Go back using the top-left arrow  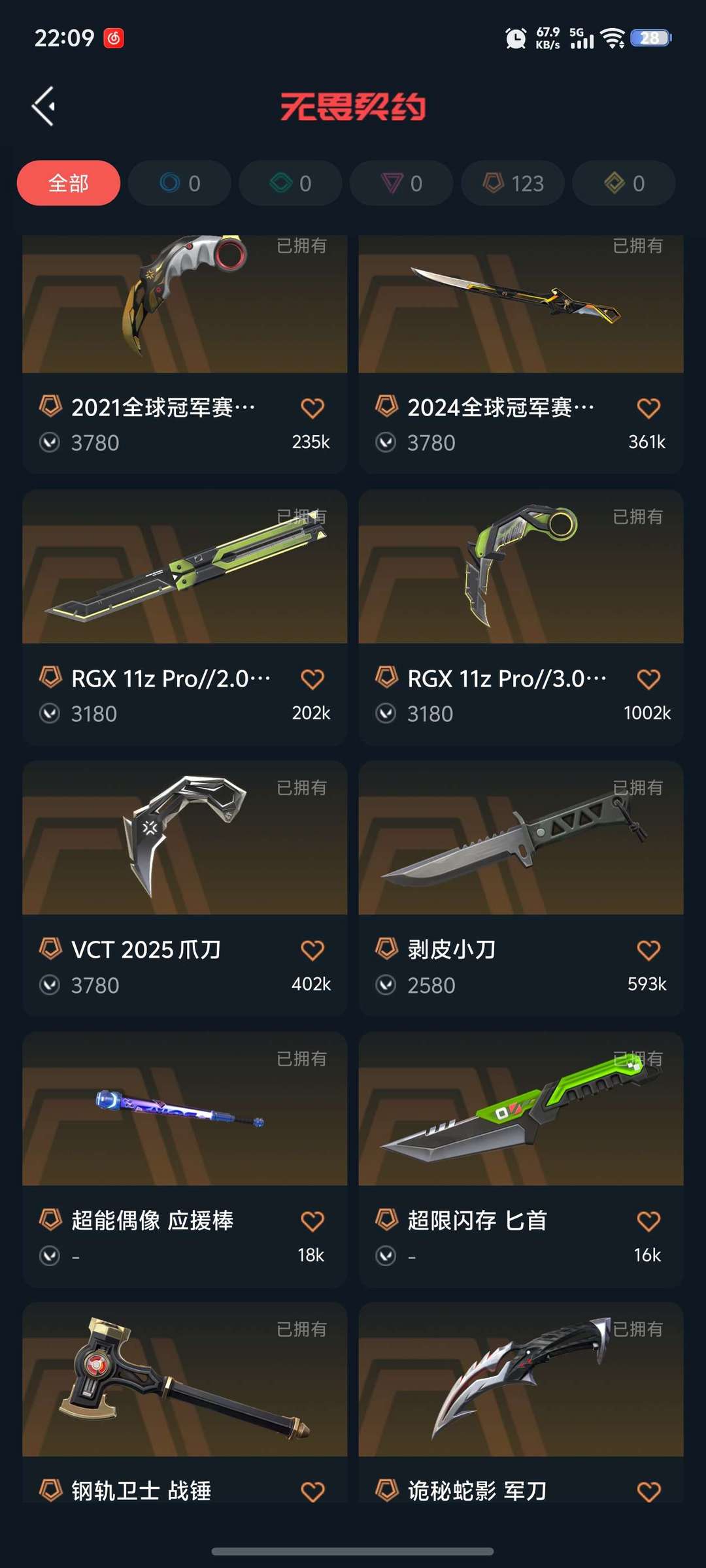click(x=44, y=106)
